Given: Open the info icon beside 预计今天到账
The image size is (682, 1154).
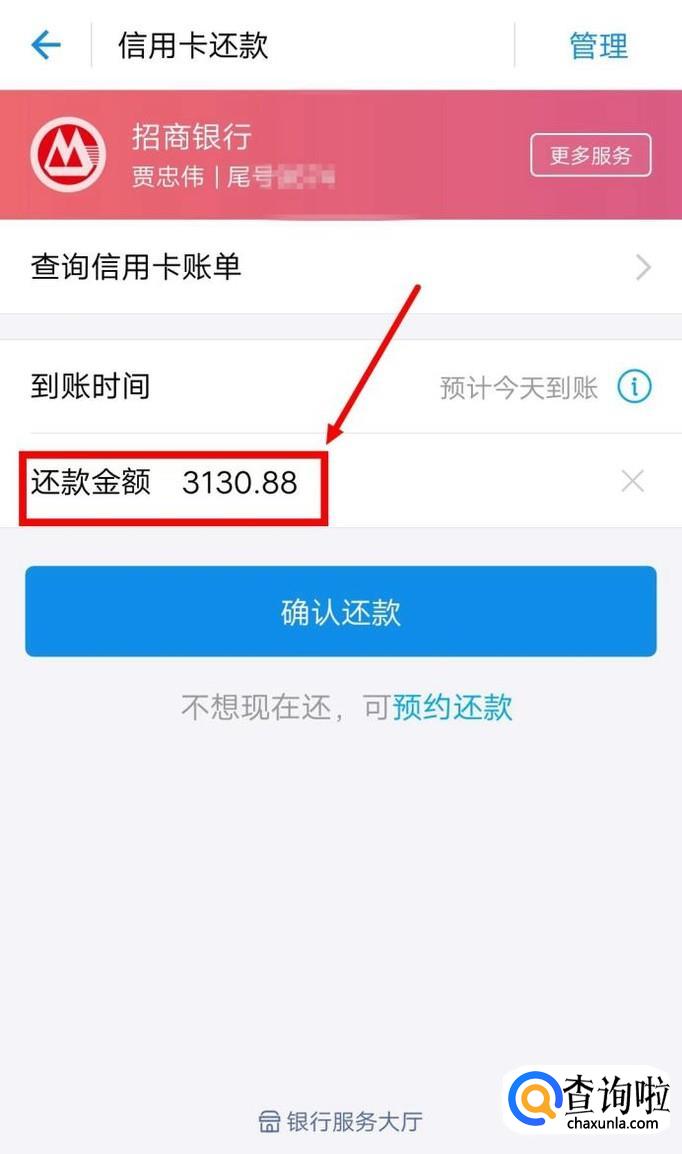Looking at the screenshot, I should pyautogui.click(x=634, y=386).
